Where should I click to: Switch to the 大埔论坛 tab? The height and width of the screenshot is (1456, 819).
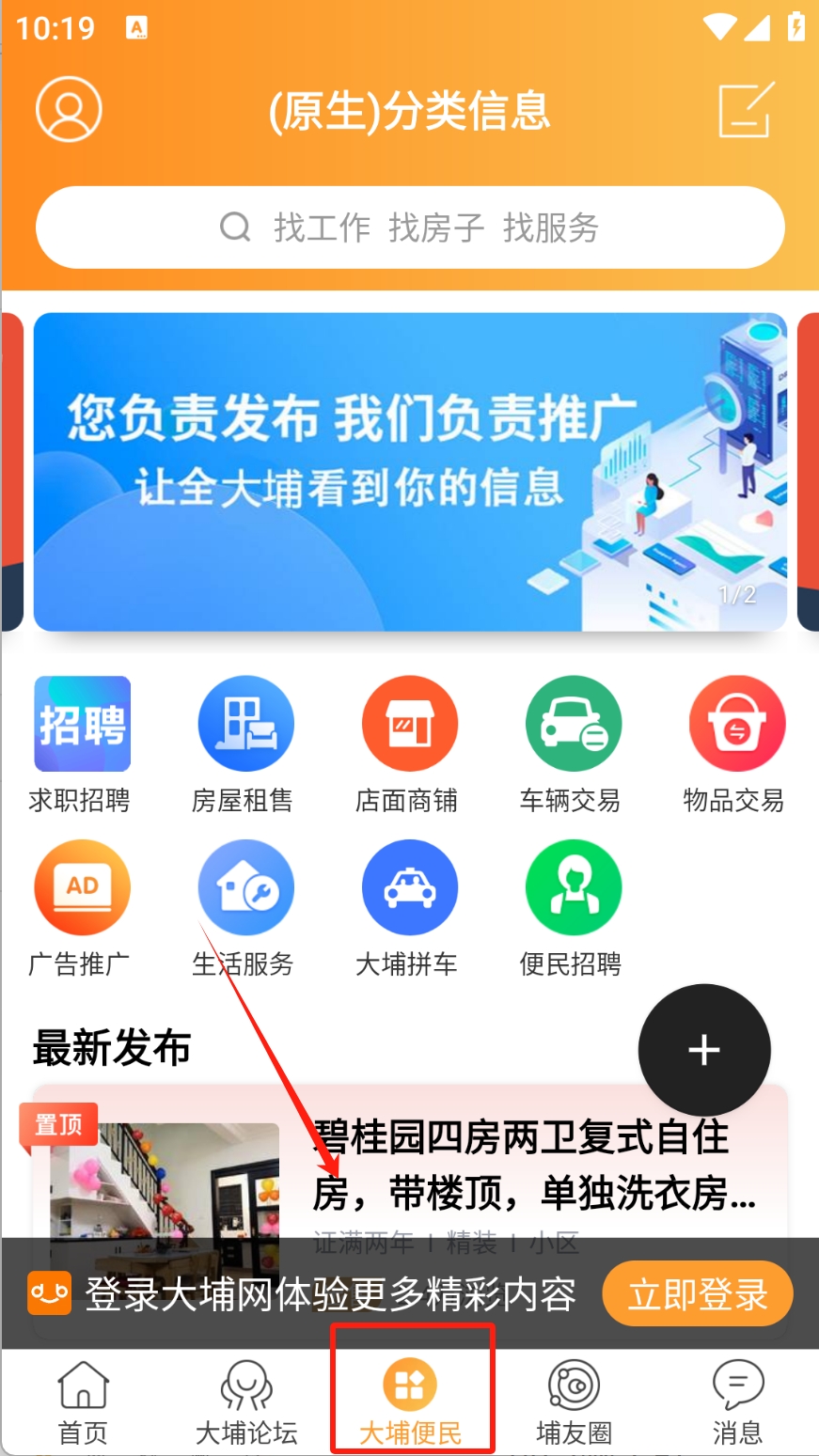[246, 1403]
